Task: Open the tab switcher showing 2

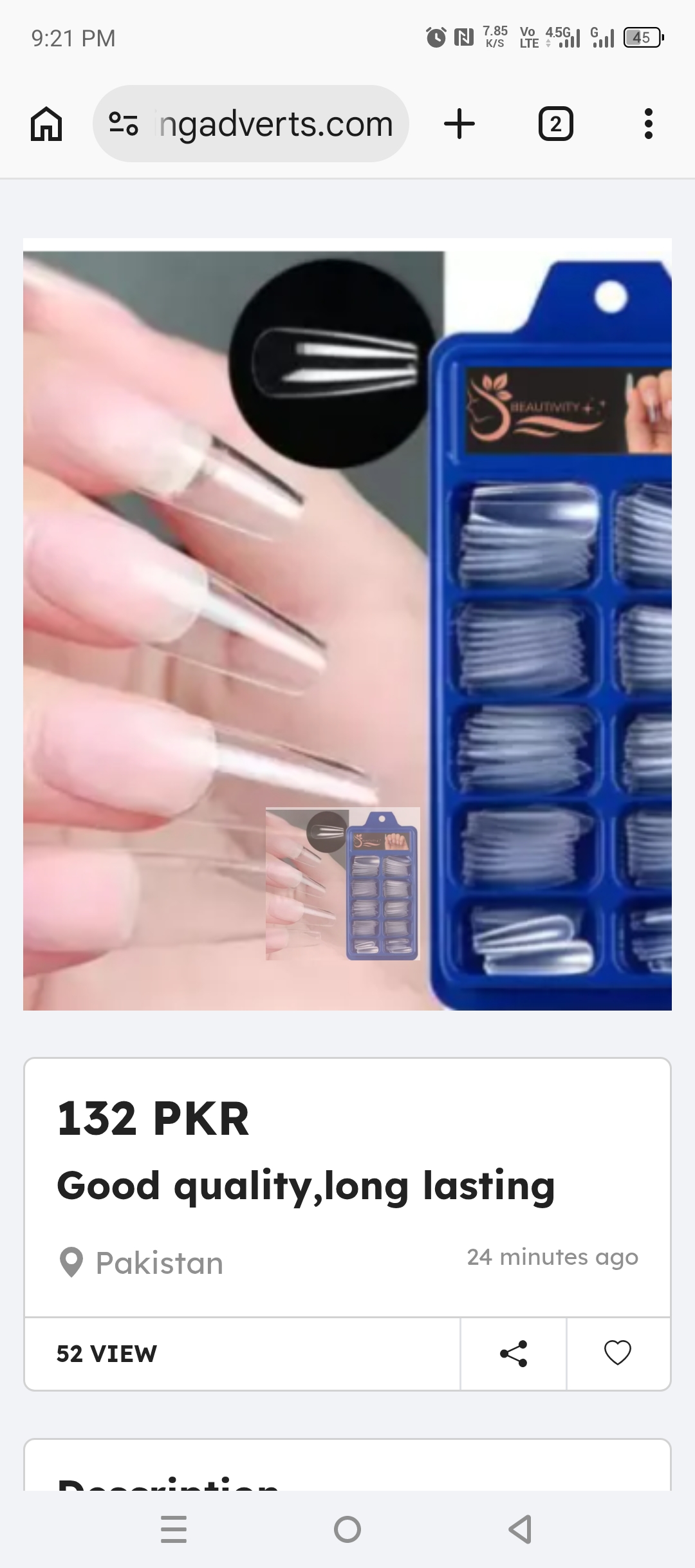Action: [555, 124]
